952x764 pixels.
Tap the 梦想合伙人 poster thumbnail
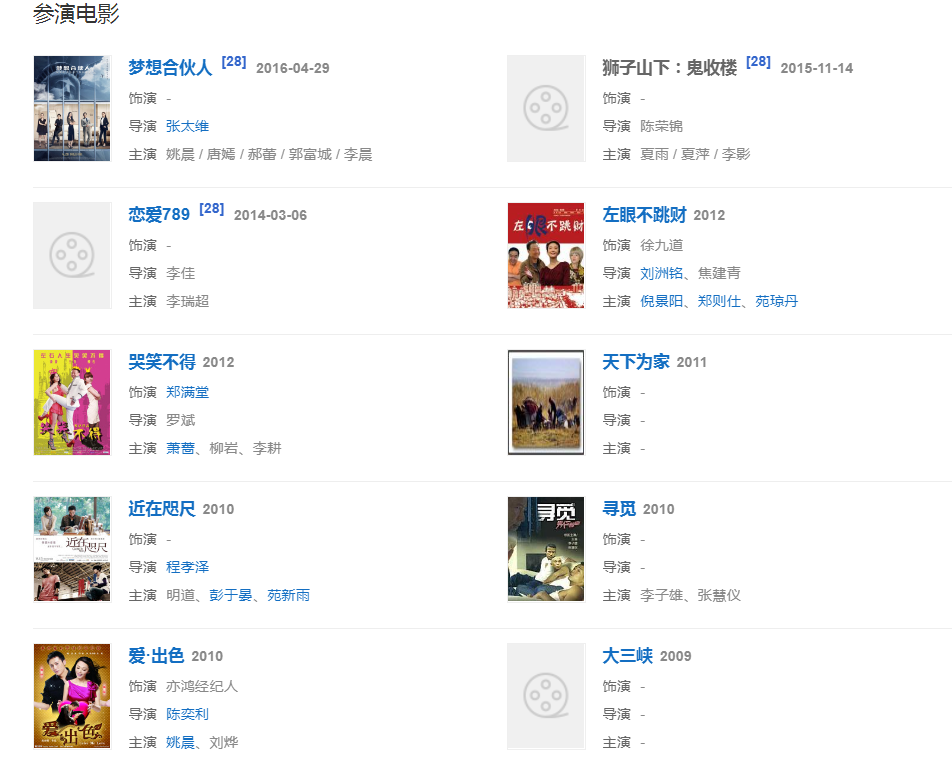[72, 108]
